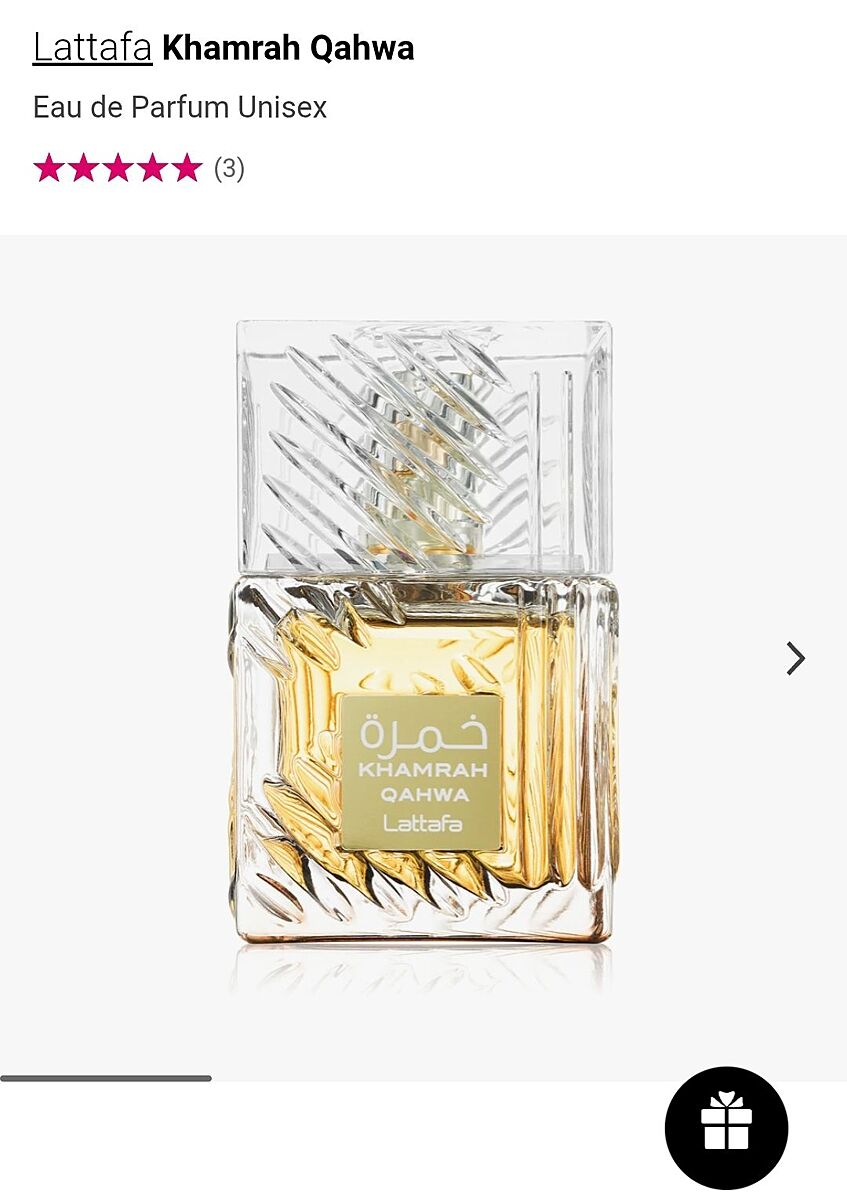Open the Khamrah Qahwa bottle image
This screenshot has width=847, height=1200.
pos(423,640)
